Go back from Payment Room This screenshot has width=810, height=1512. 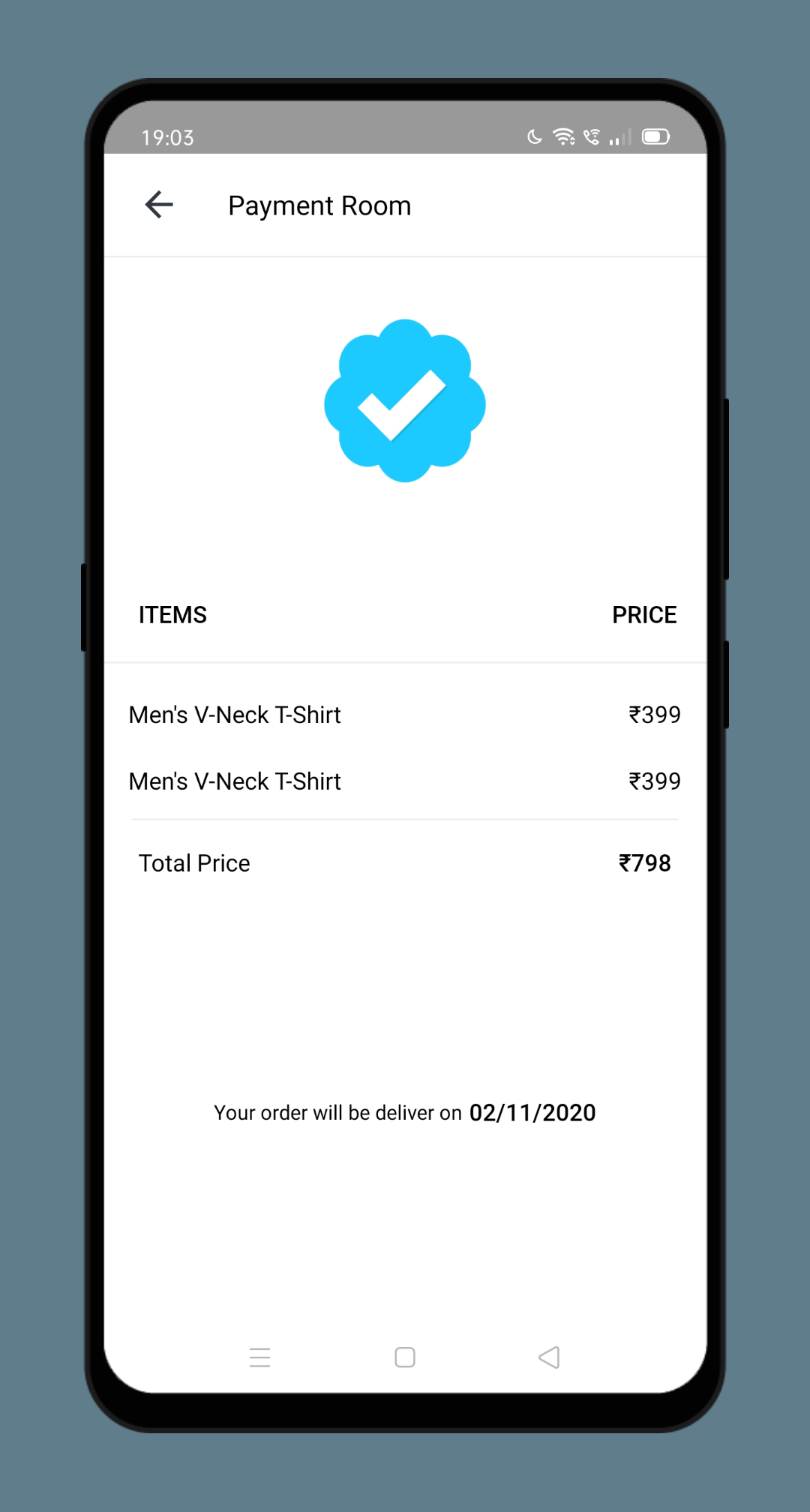point(159,205)
